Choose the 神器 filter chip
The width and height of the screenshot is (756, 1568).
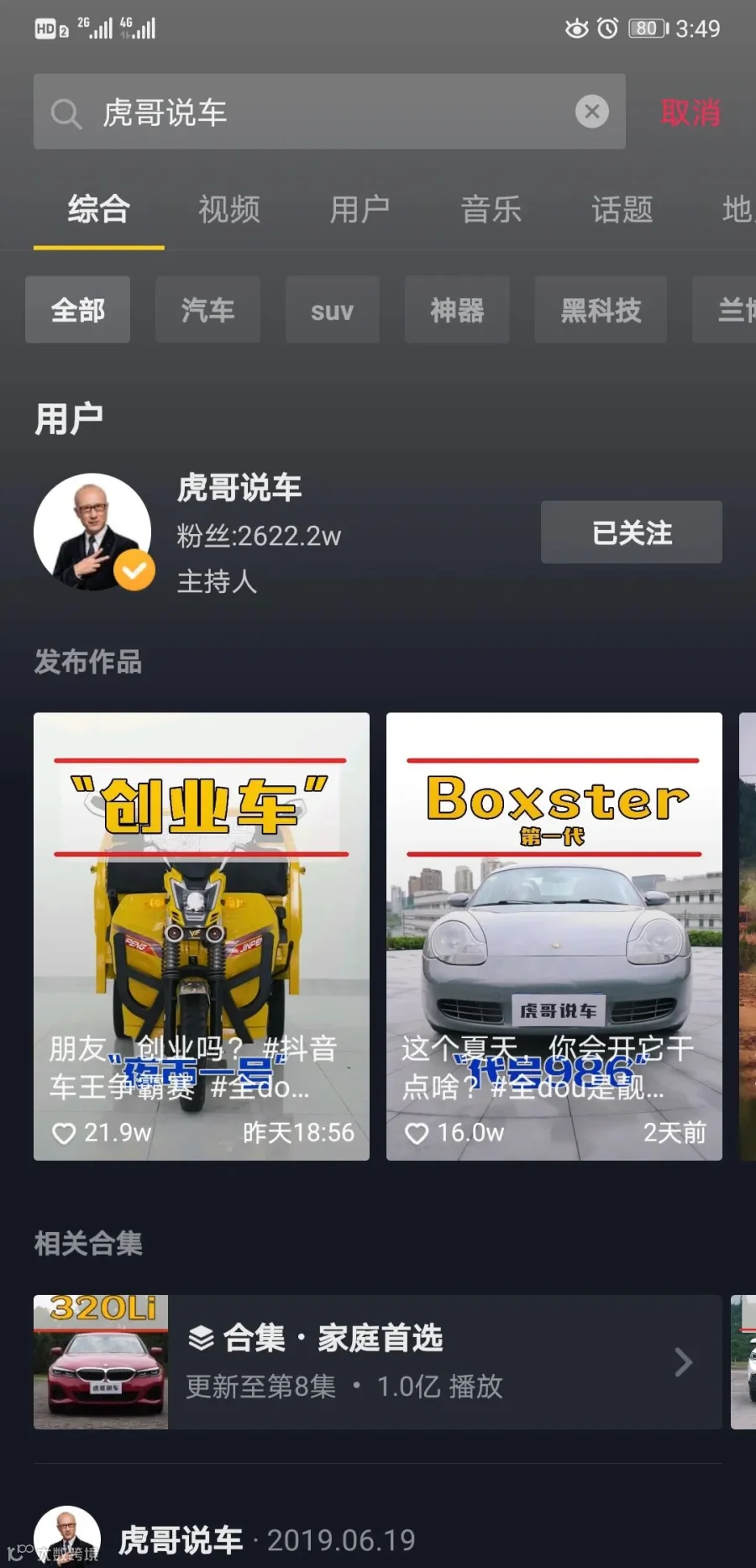pos(457,310)
